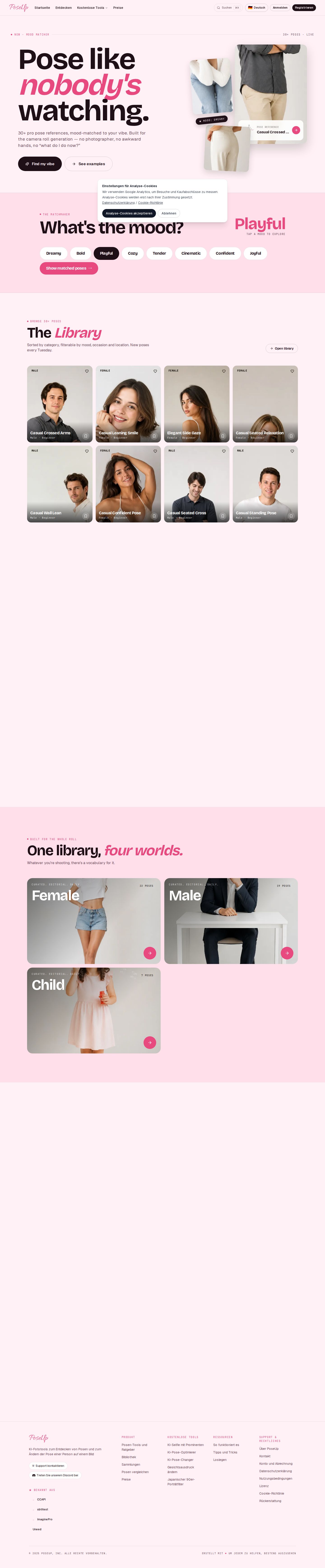Choose the Cinematic mood chip
The width and height of the screenshot is (325, 1568).
(191, 253)
